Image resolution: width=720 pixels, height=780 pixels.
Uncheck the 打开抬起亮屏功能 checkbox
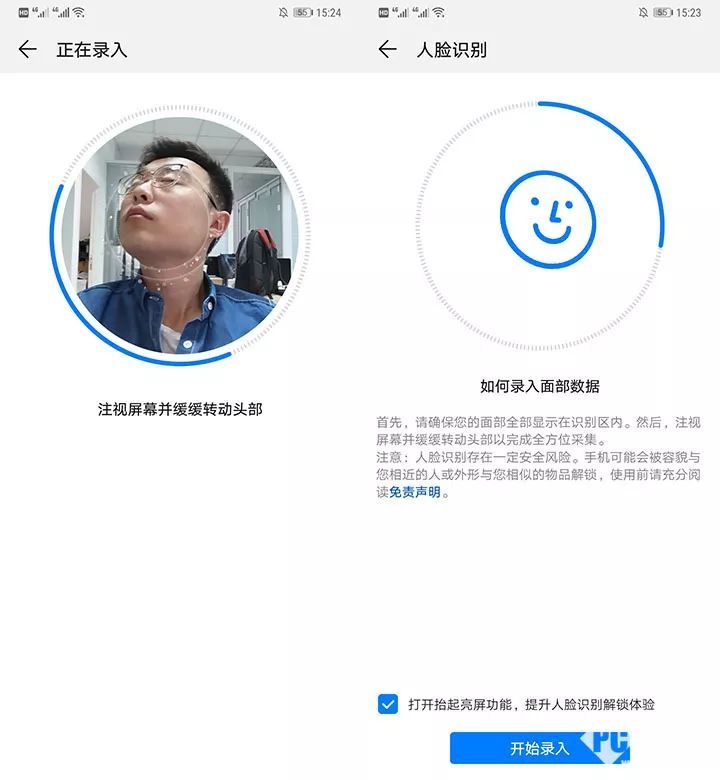coord(388,704)
